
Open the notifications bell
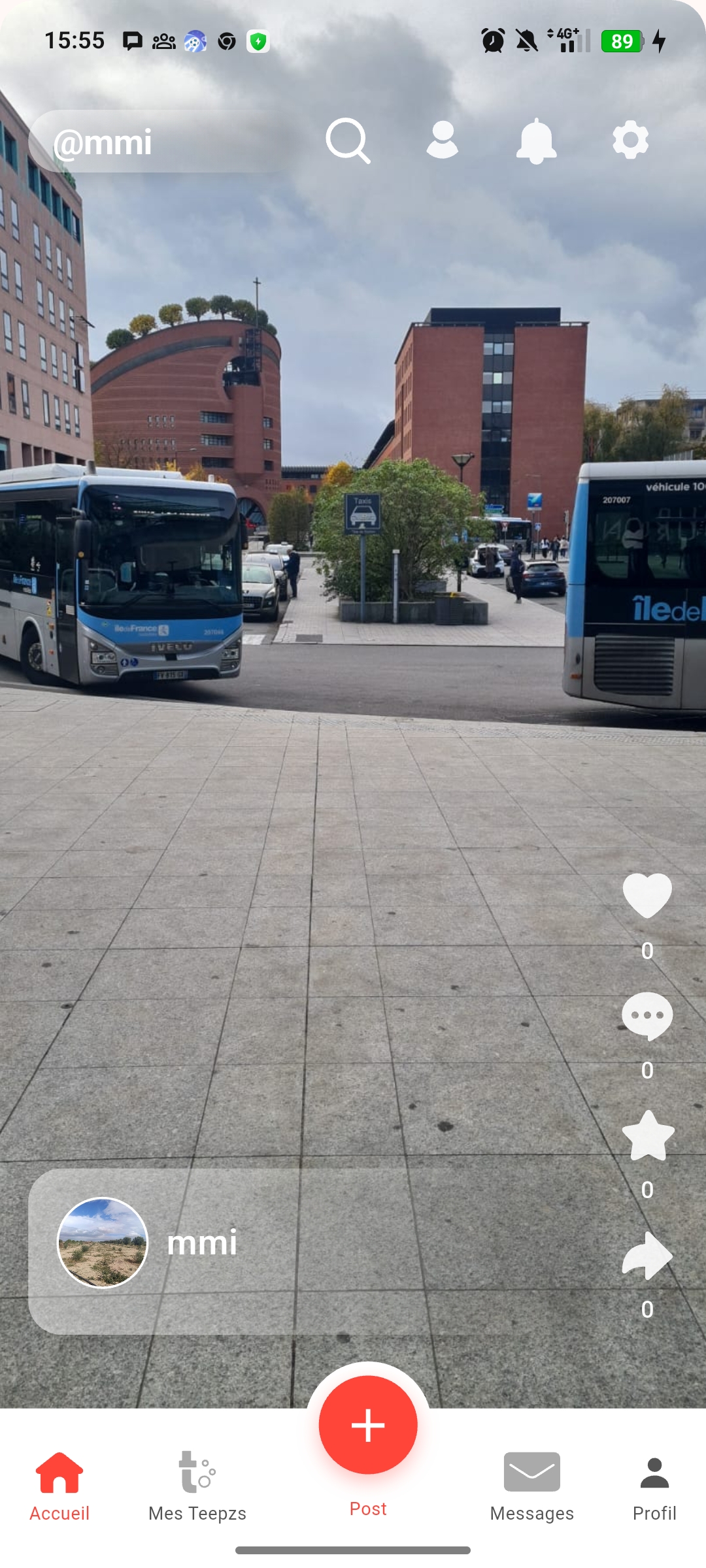click(536, 140)
